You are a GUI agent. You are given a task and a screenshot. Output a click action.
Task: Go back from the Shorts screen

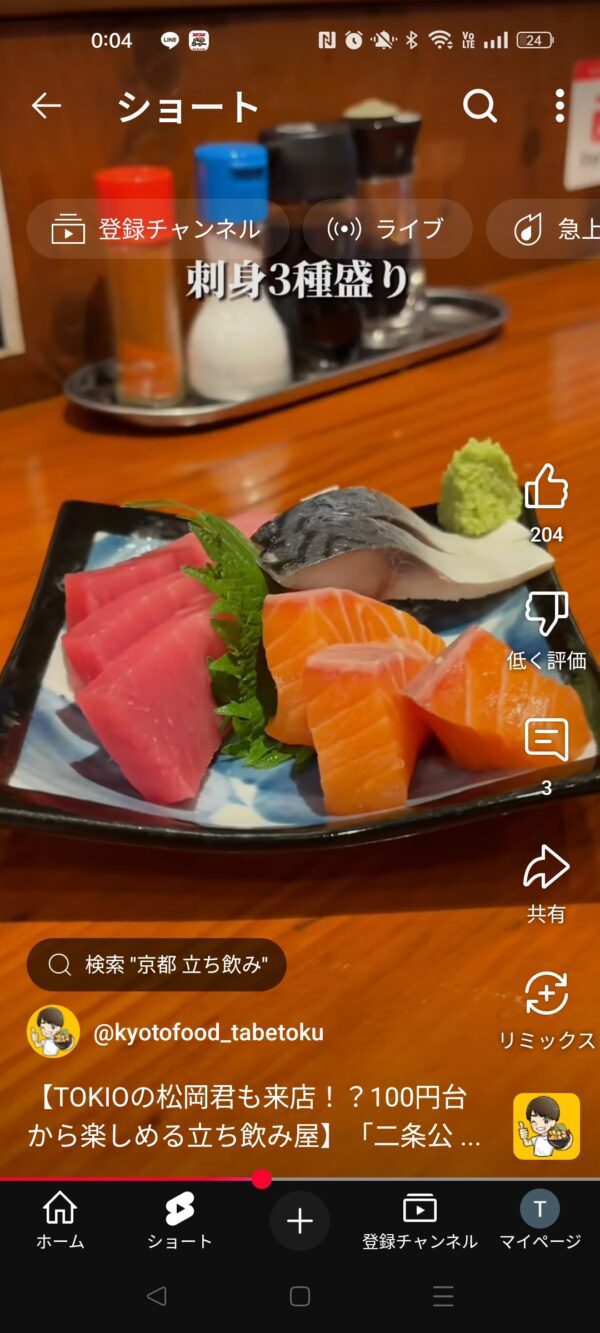pos(46,105)
